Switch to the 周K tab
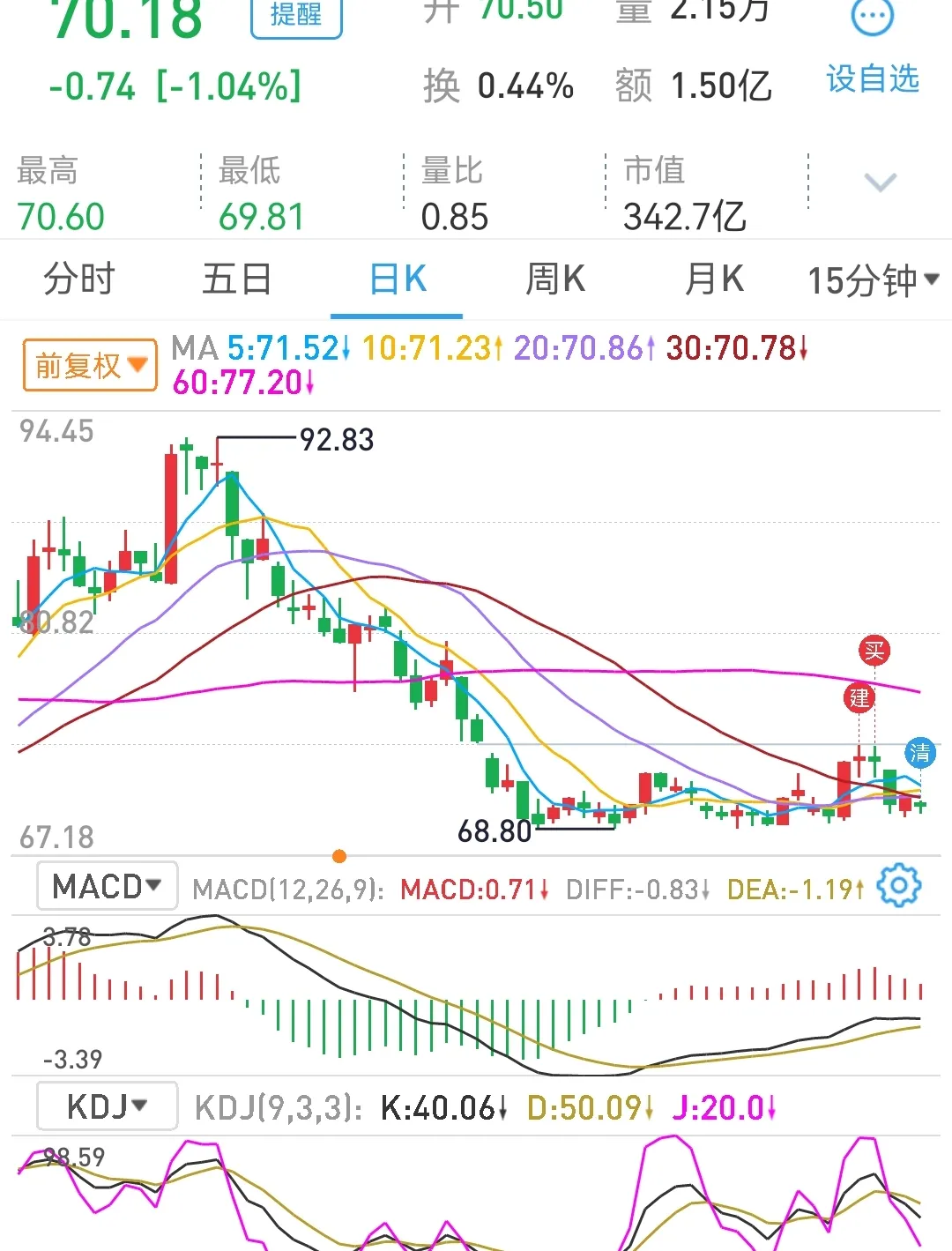This screenshot has height=1251, width=952. pos(555,279)
